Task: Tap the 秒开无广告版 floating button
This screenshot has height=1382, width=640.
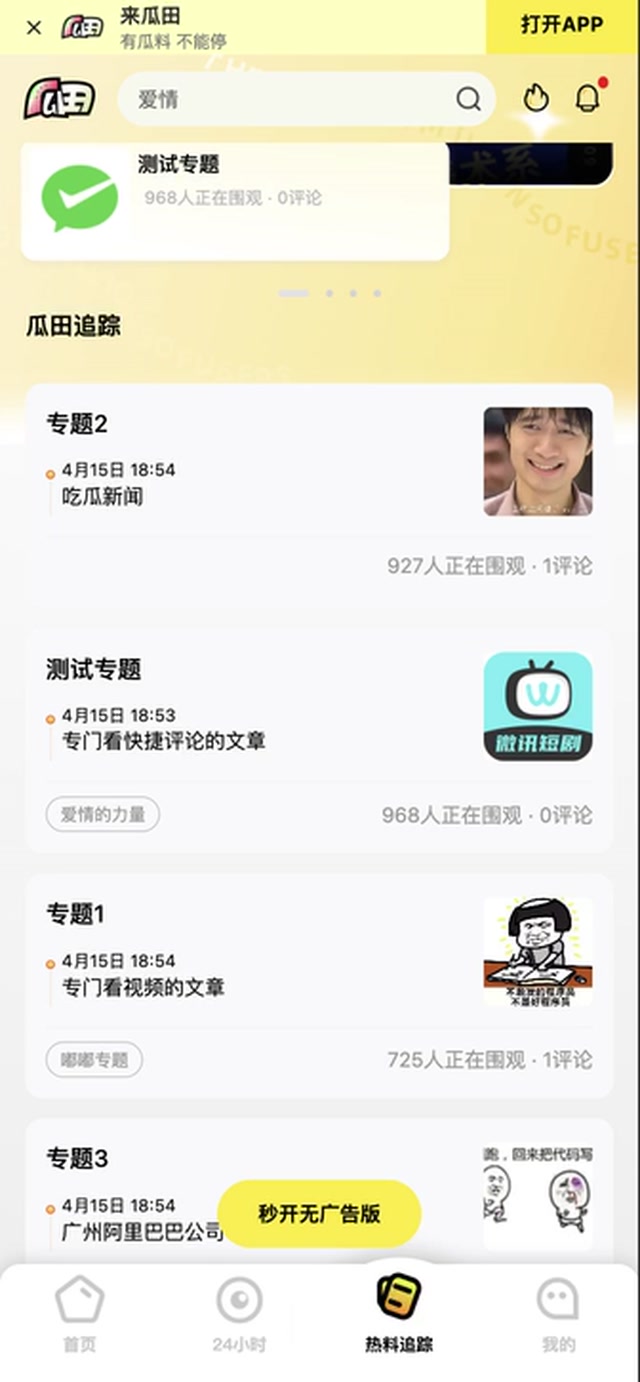Action: 319,1214
